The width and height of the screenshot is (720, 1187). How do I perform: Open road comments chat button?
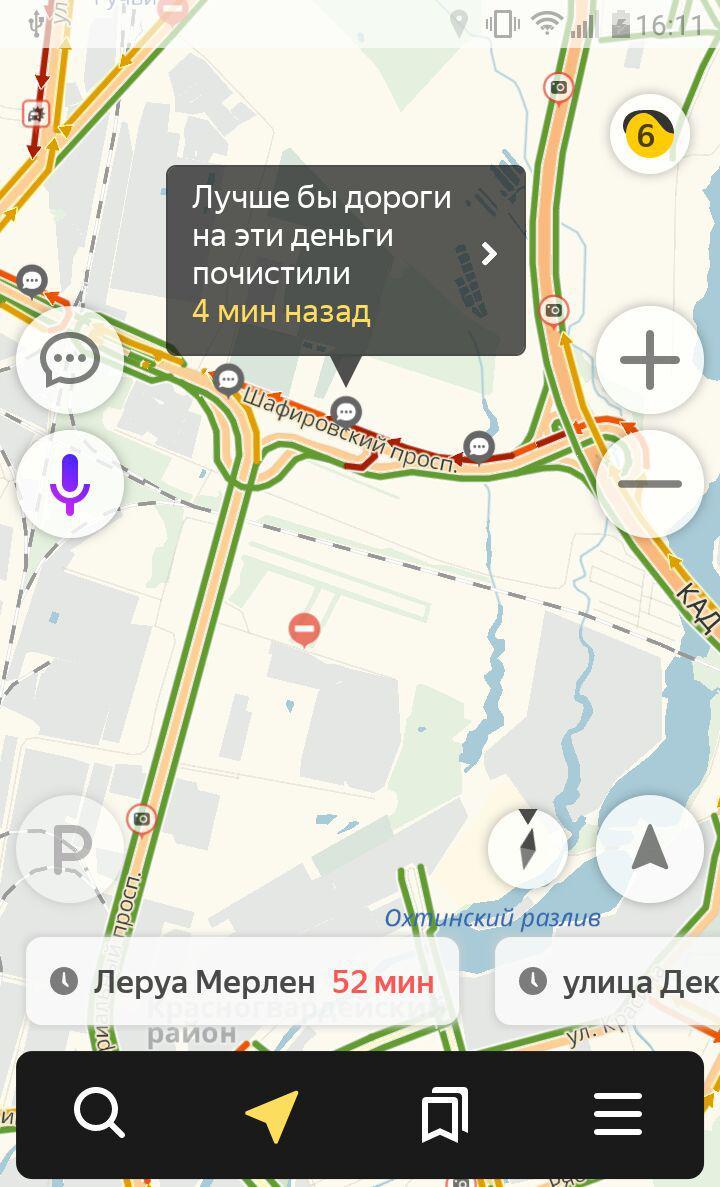[x=70, y=360]
